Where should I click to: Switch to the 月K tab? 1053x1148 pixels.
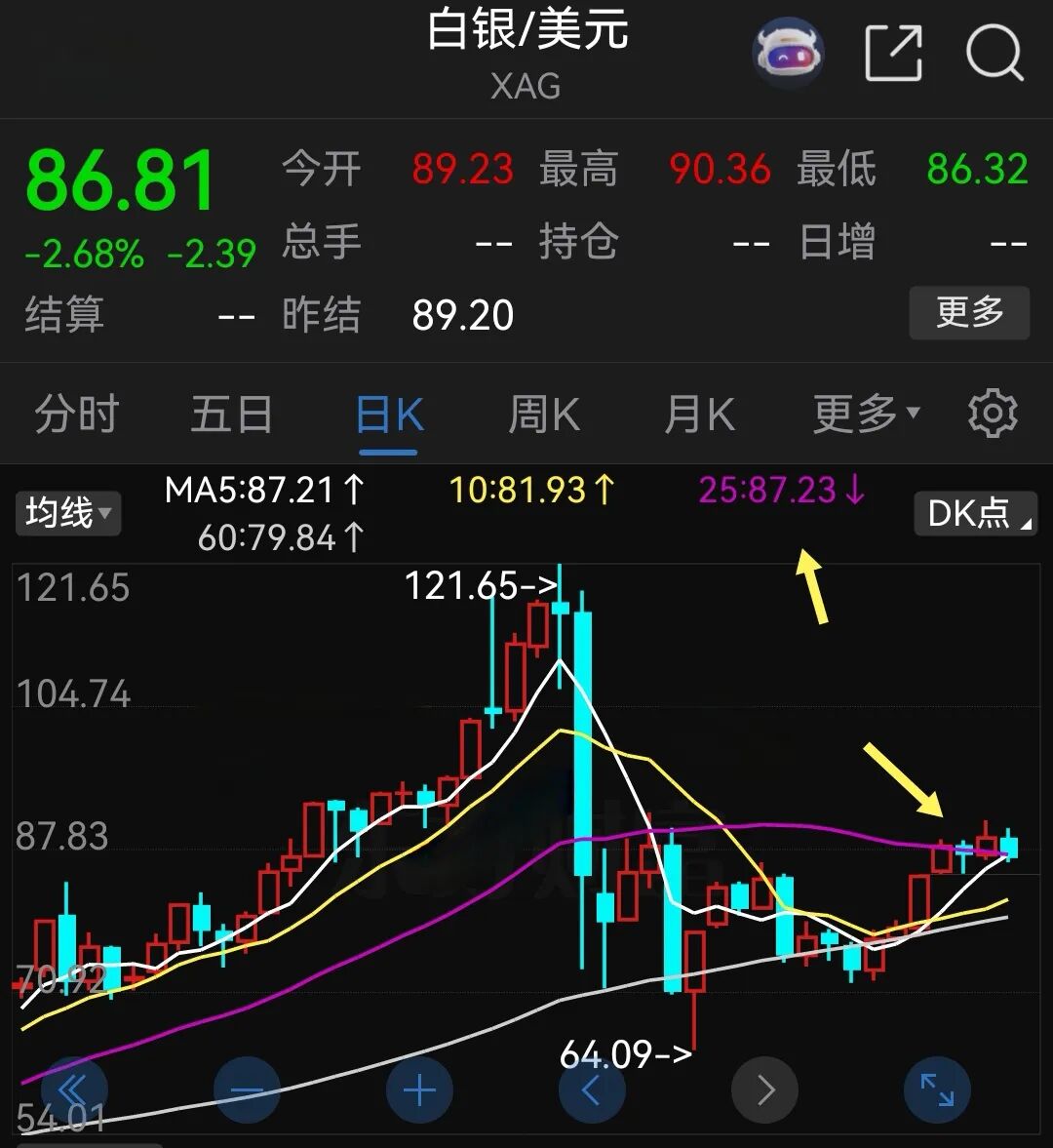click(x=699, y=415)
